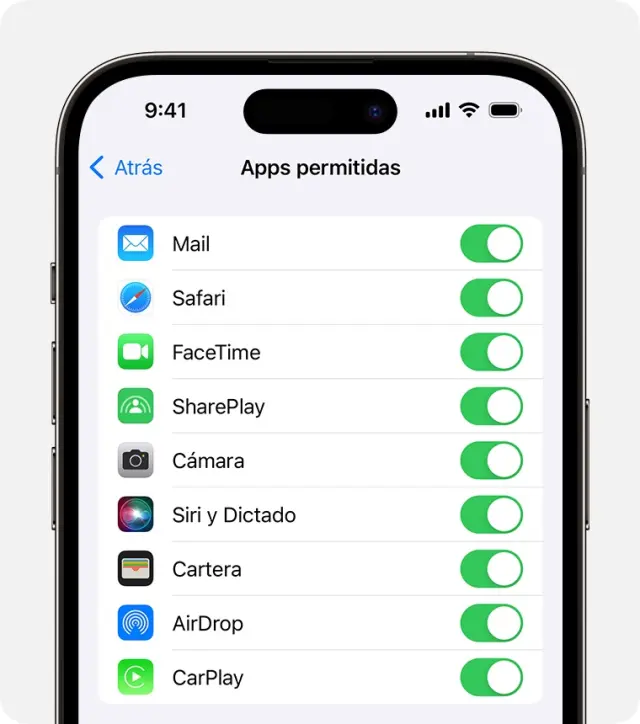Switch off FaceTime access
Viewport: 640px width, 724px height.
pyautogui.click(x=491, y=352)
